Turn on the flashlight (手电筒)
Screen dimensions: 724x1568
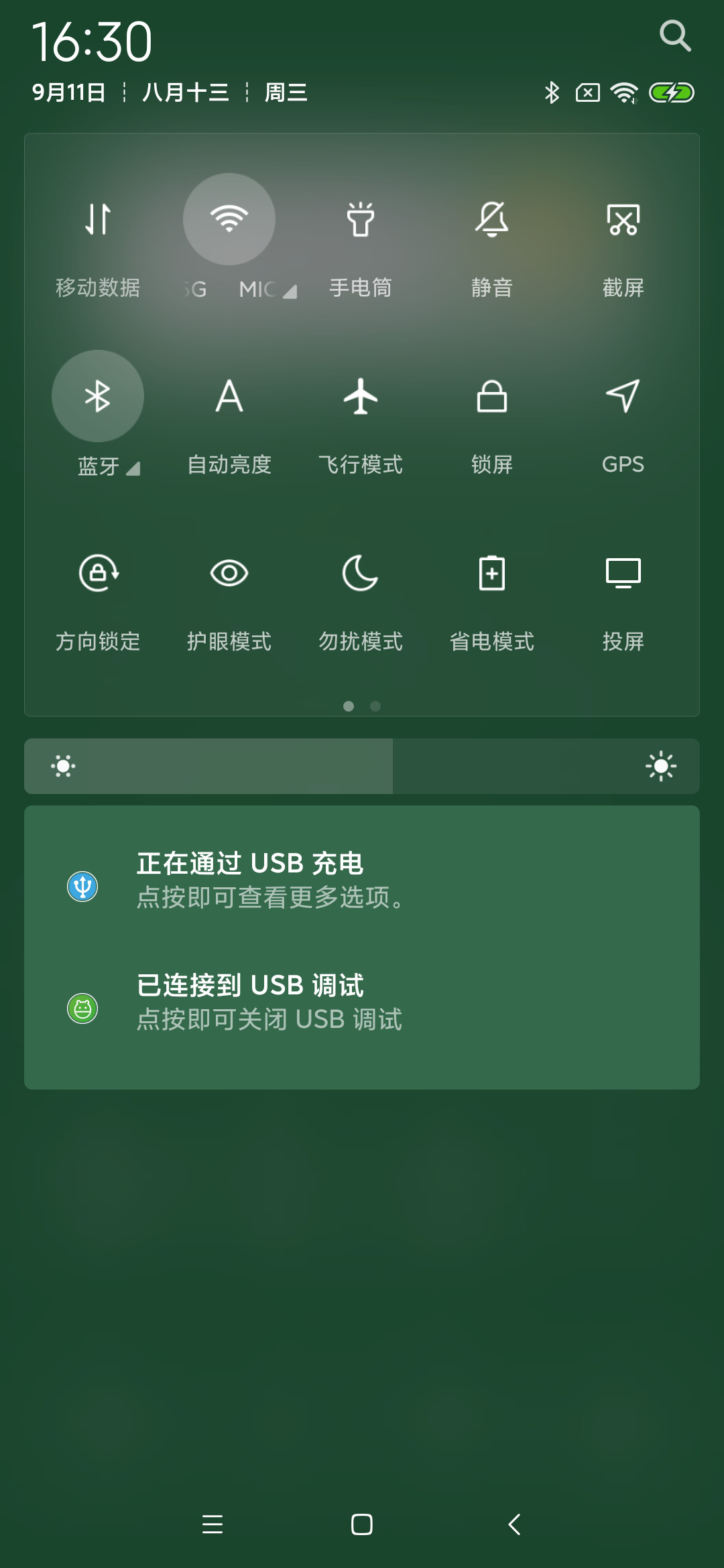361,219
